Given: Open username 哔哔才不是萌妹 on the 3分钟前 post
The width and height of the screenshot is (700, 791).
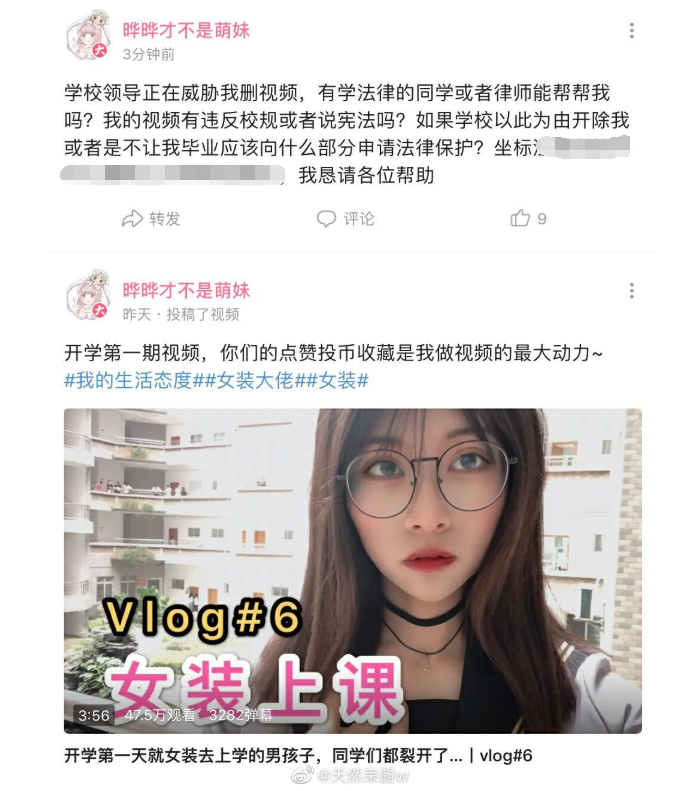Looking at the screenshot, I should pos(186,30).
